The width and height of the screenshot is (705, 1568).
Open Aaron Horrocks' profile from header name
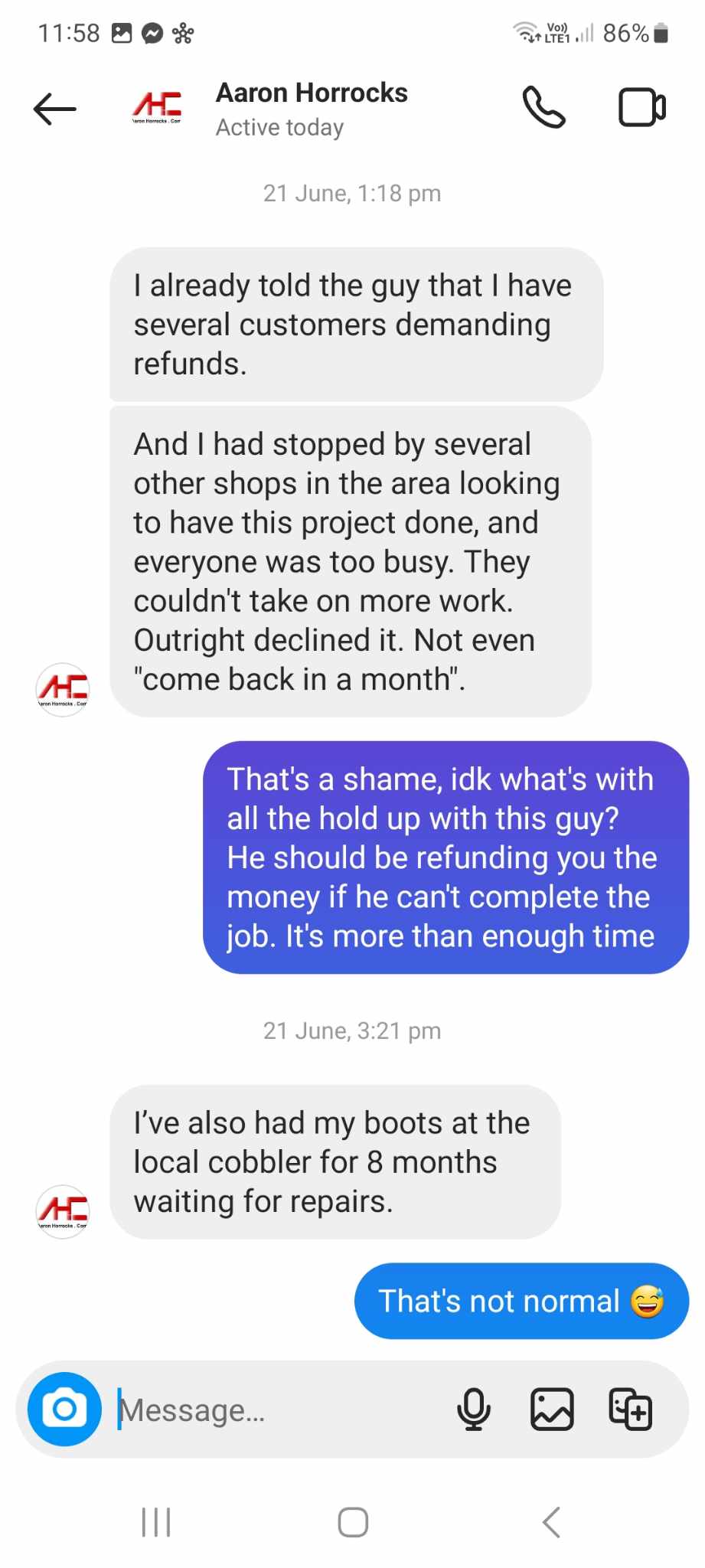[x=312, y=93]
